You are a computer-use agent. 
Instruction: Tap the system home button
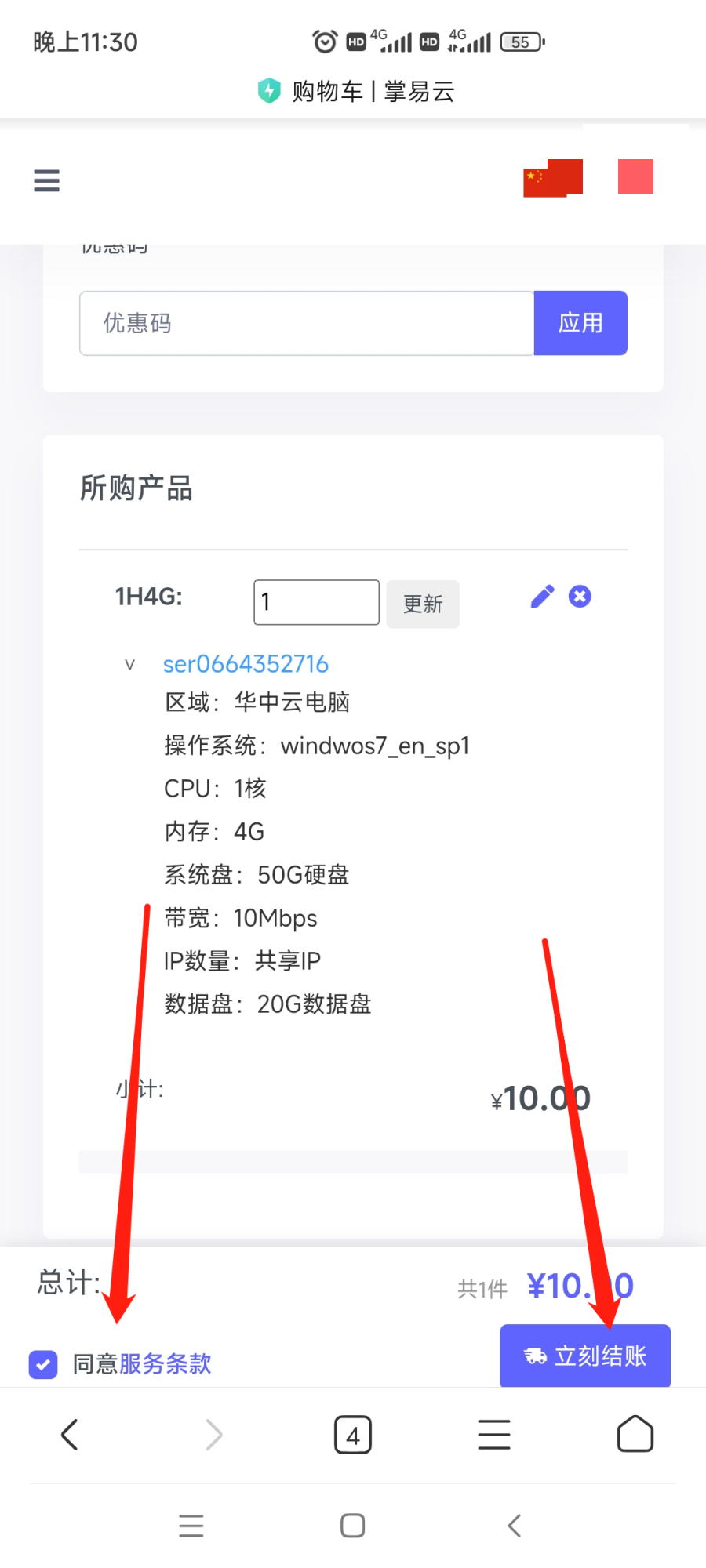coord(353,1526)
